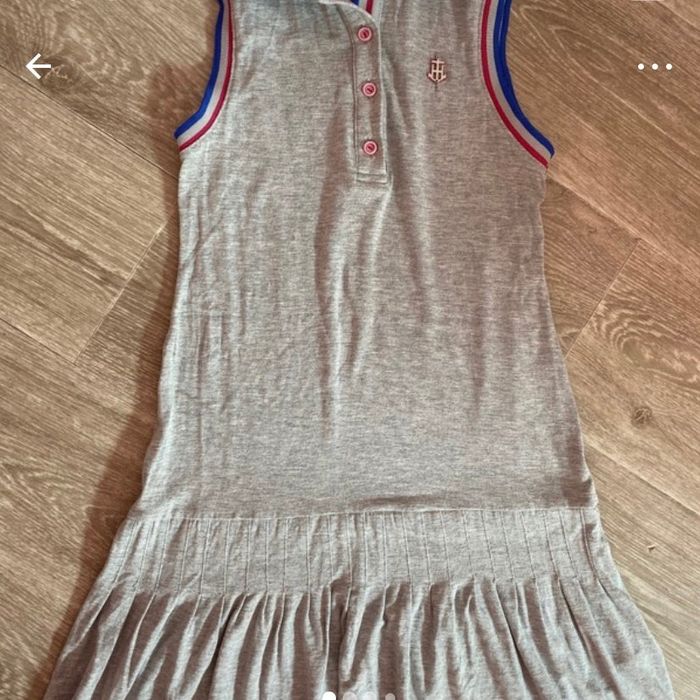Go back using the arrow icon
Image resolution: width=700 pixels, height=700 pixels.
[38, 67]
